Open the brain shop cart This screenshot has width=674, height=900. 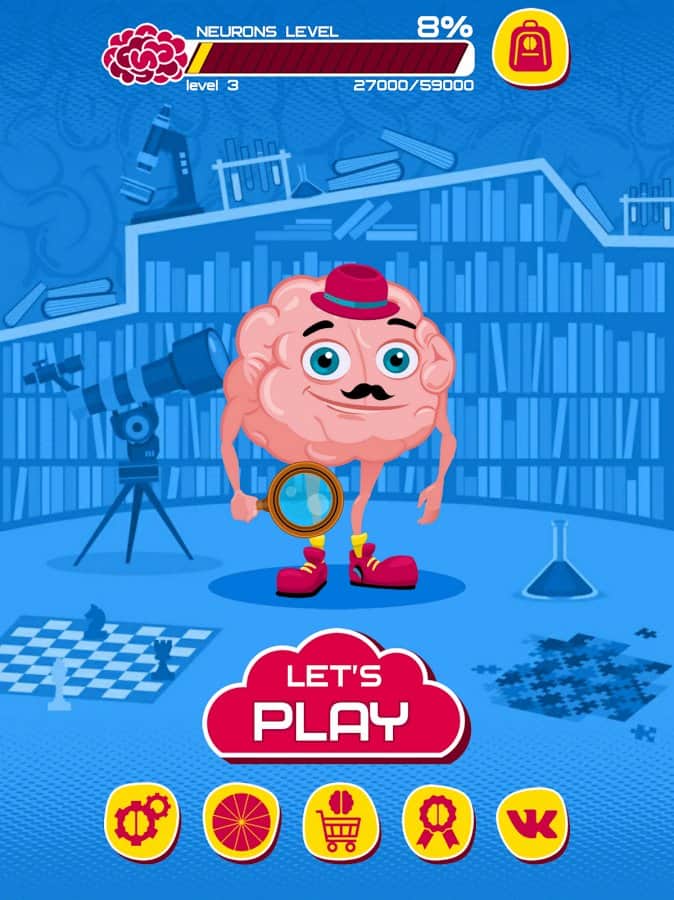(339, 822)
